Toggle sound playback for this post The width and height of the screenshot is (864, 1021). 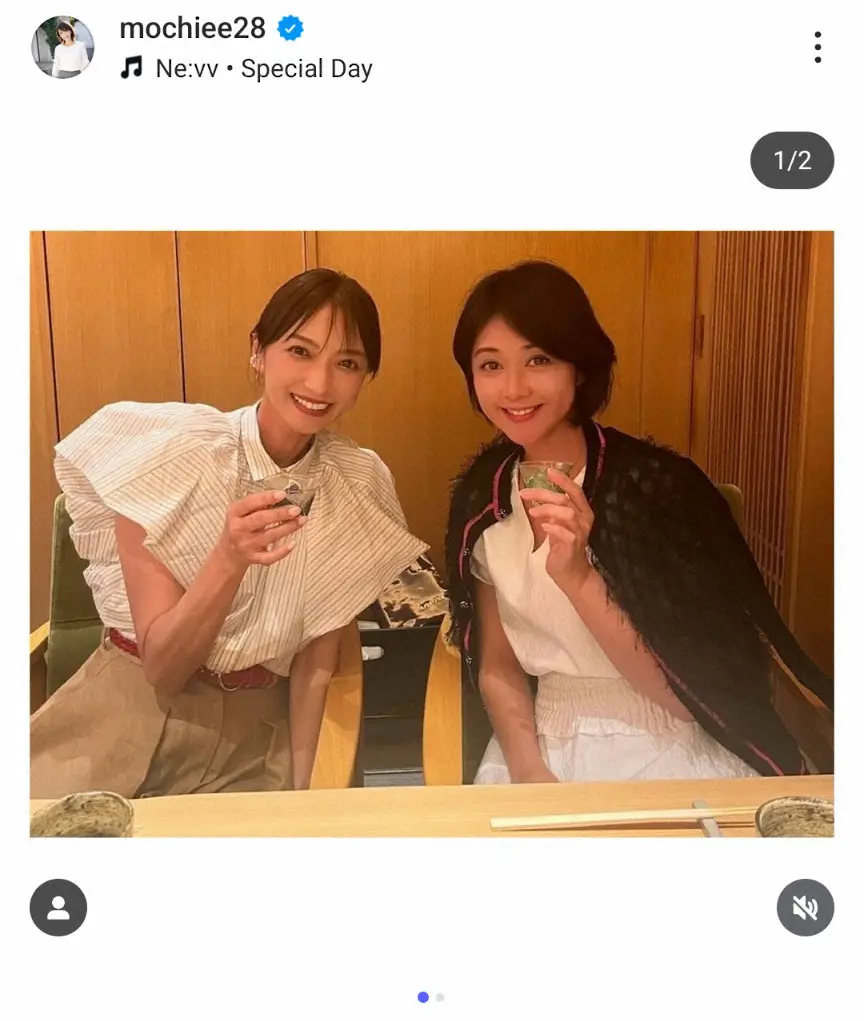pyautogui.click(x=806, y=907)
